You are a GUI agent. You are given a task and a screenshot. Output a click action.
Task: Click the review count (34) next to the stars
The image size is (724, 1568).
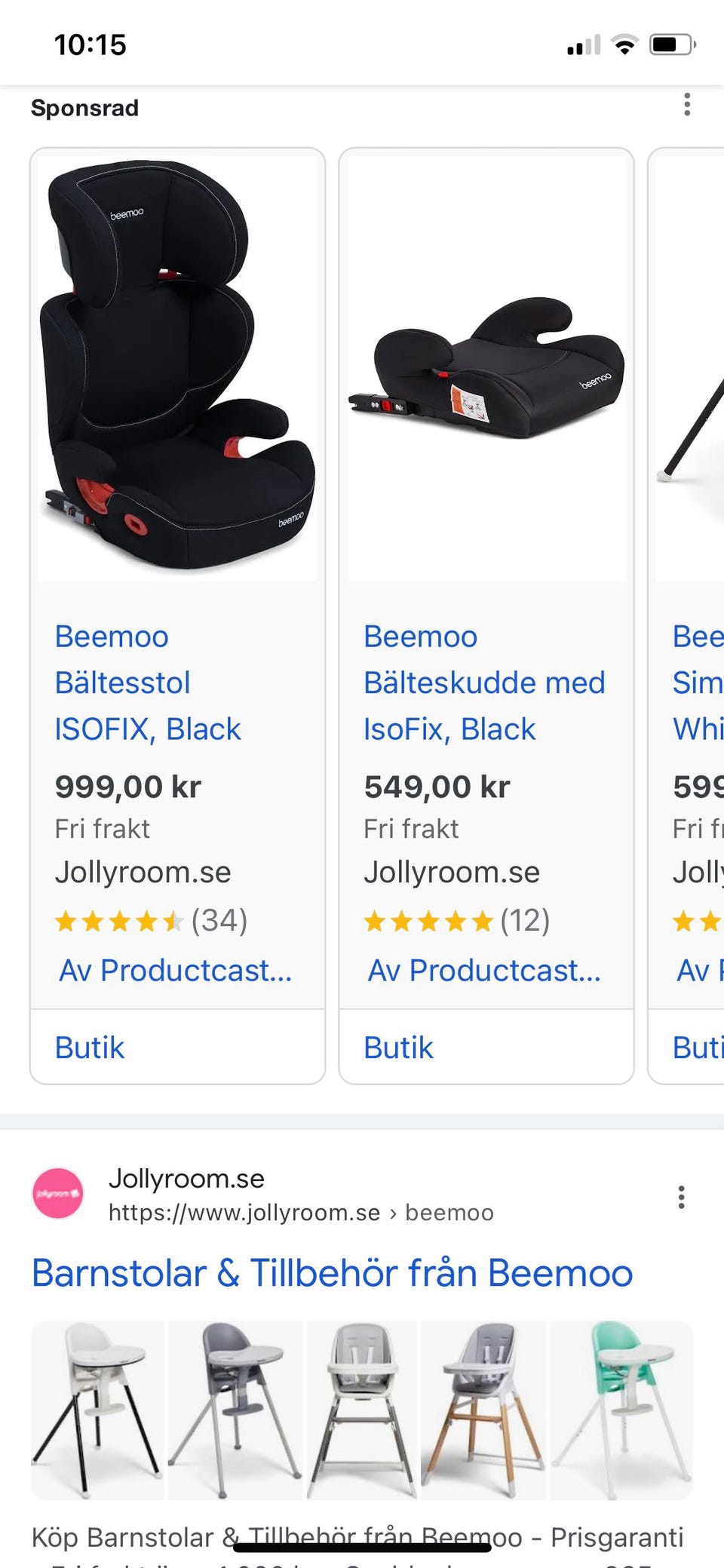tap(220, 920)
